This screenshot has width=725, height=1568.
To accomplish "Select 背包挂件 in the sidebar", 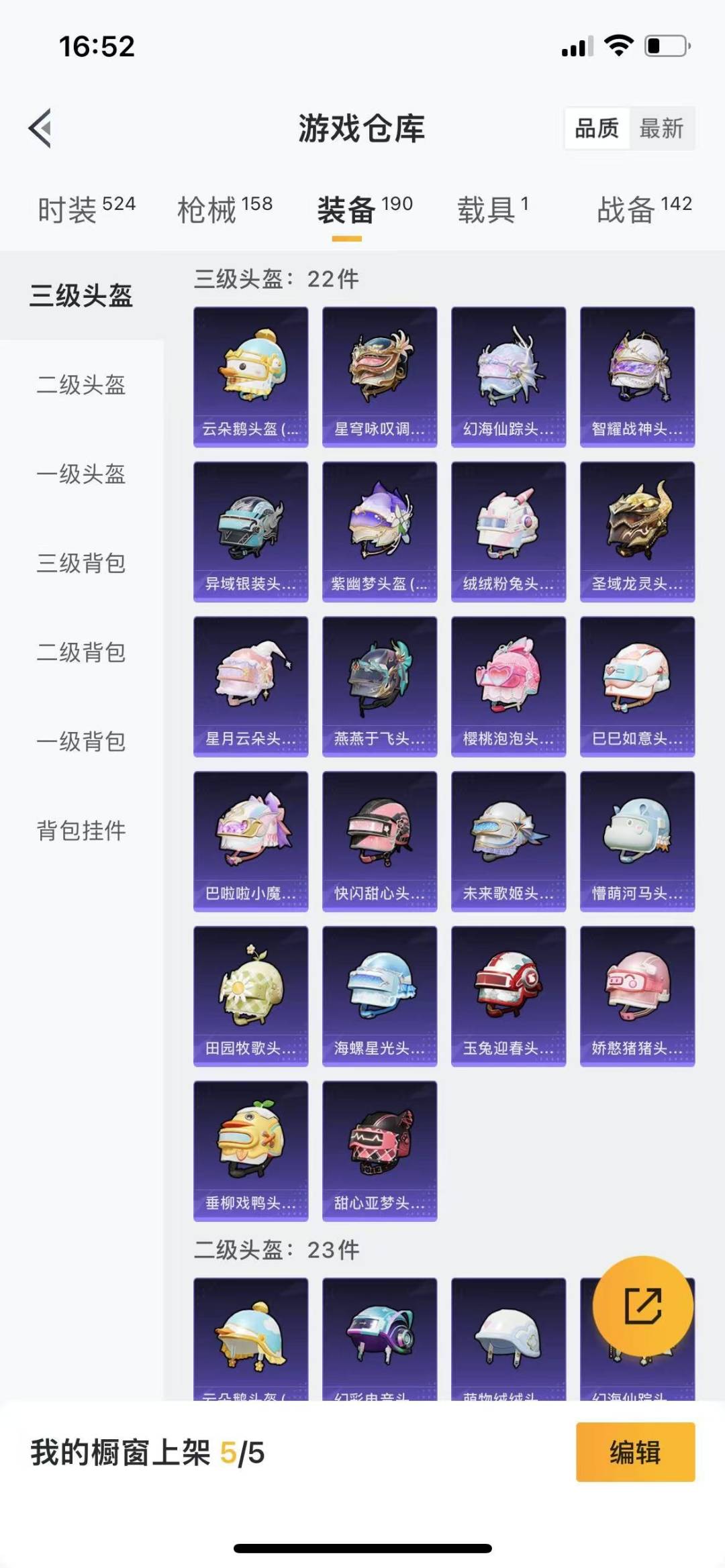I will pyautogui.click(x=81, y=831).
